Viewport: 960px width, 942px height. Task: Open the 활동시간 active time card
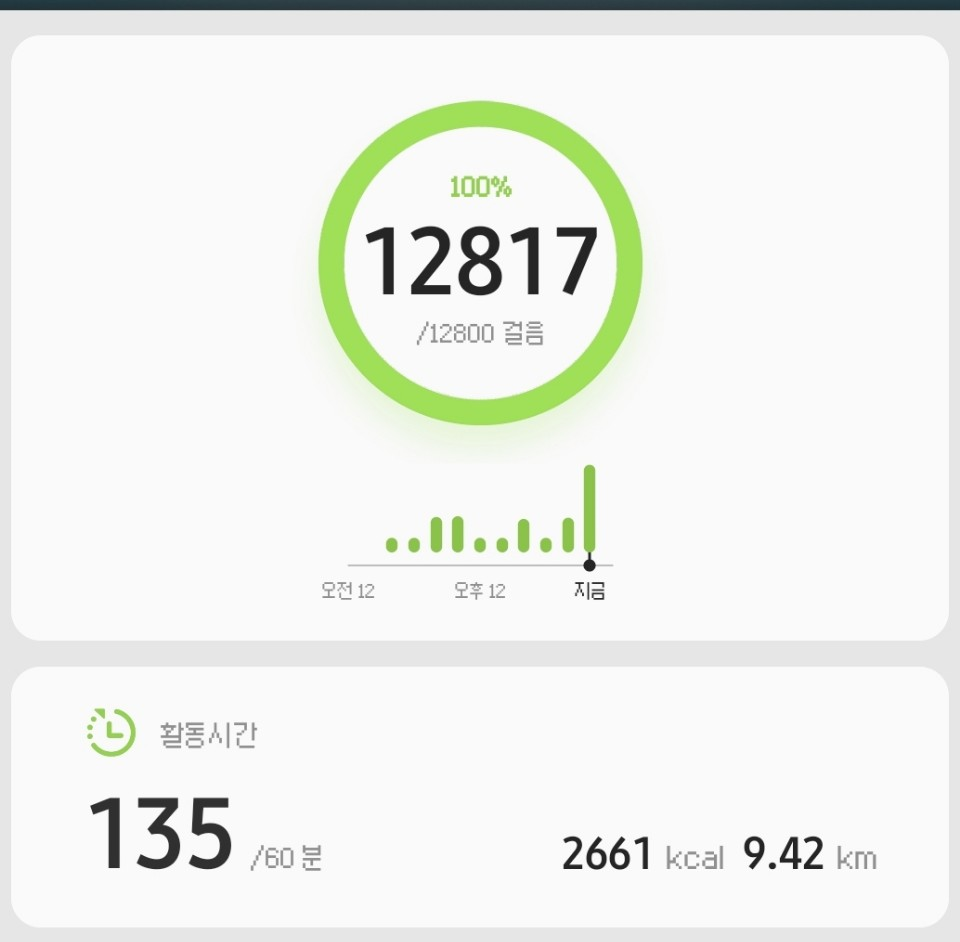(480, 797)
